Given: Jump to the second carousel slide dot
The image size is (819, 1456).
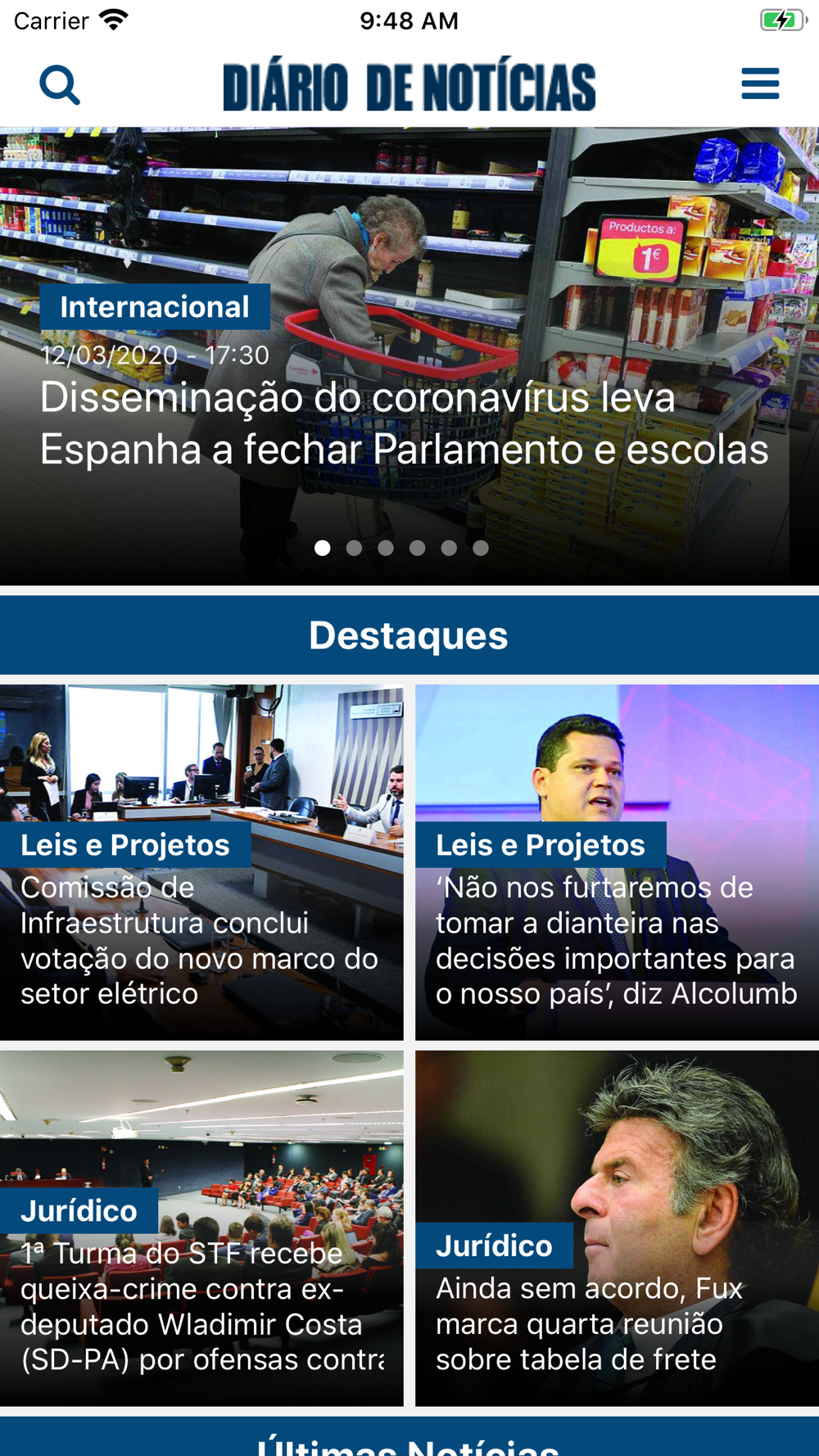Looking at the screenshot, I should tap(354, 548).
